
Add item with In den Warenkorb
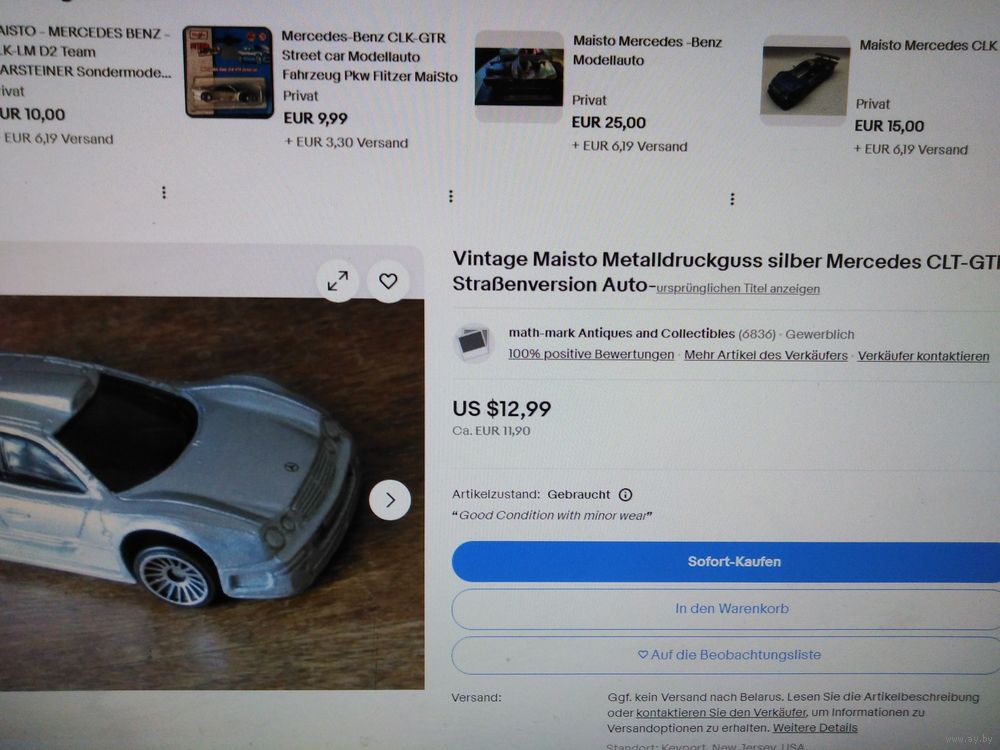tap(725, 608)
